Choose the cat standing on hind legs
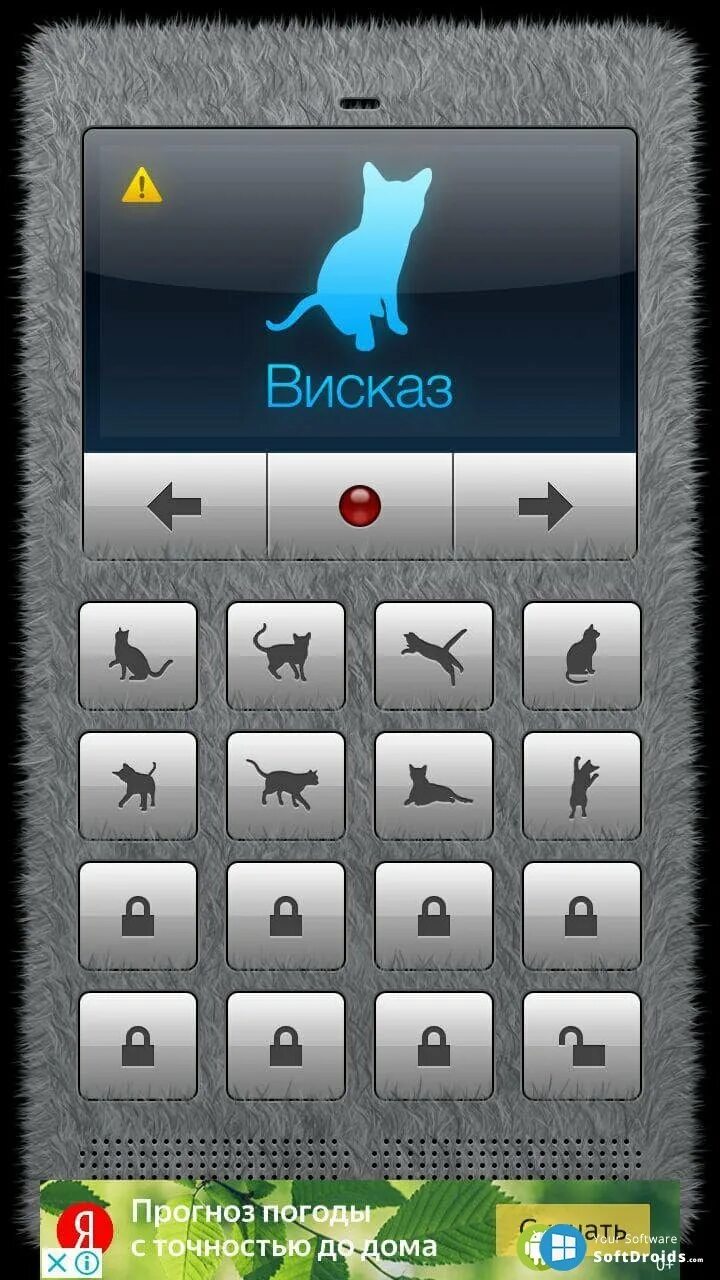Image resolution: width=720 pixels, height=1280 pixels. click(x=582, y=786)
